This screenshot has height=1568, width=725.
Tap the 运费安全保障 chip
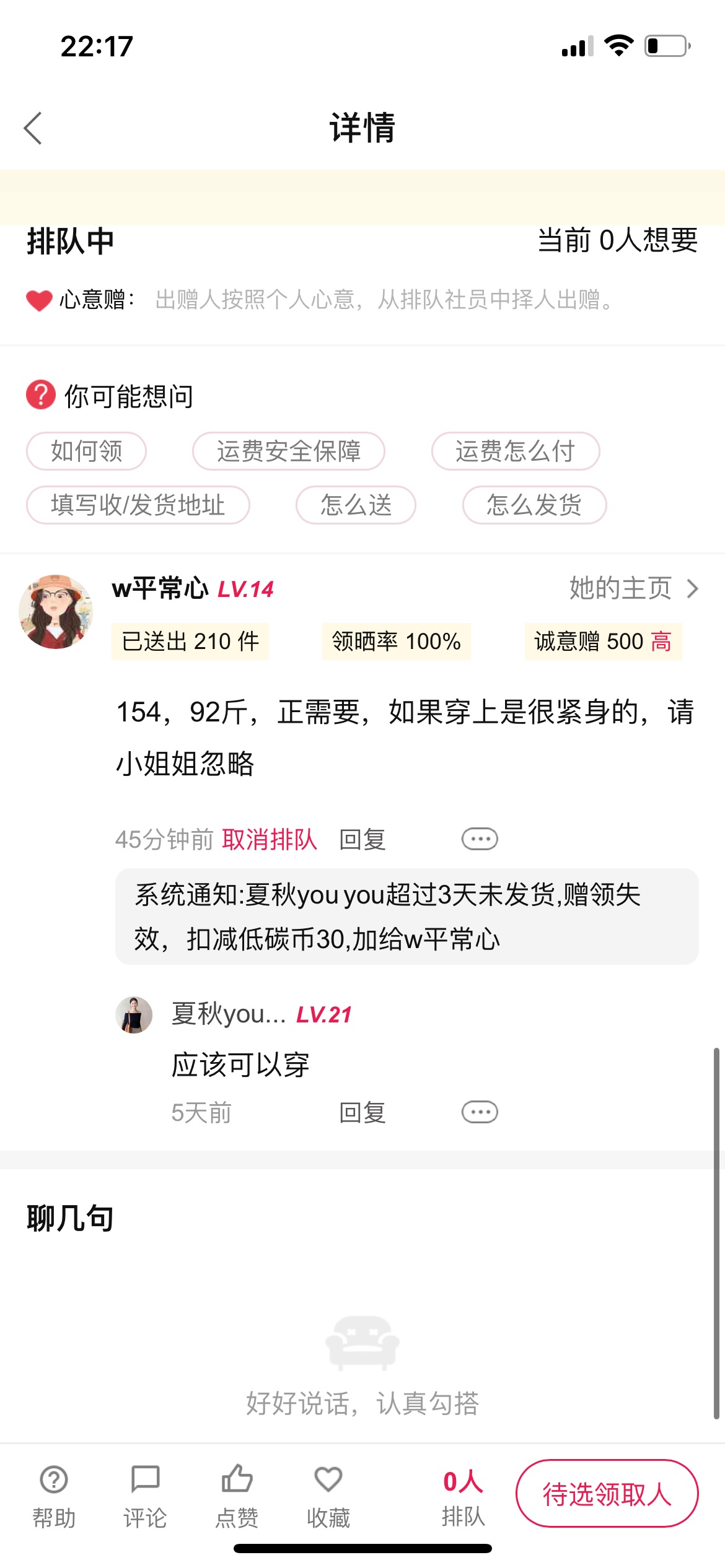[289, 451]
